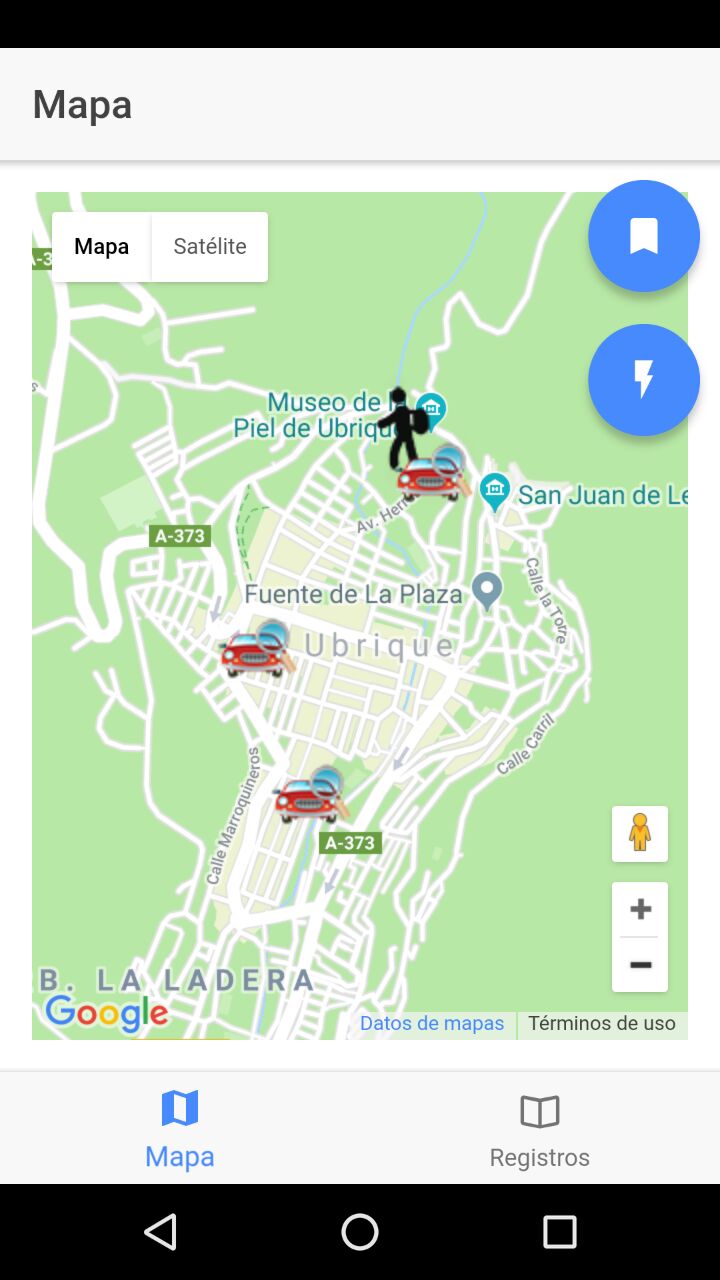Screen dimensions: 720x1280
Task: Zoom out of the map
Action: [640, 965]
